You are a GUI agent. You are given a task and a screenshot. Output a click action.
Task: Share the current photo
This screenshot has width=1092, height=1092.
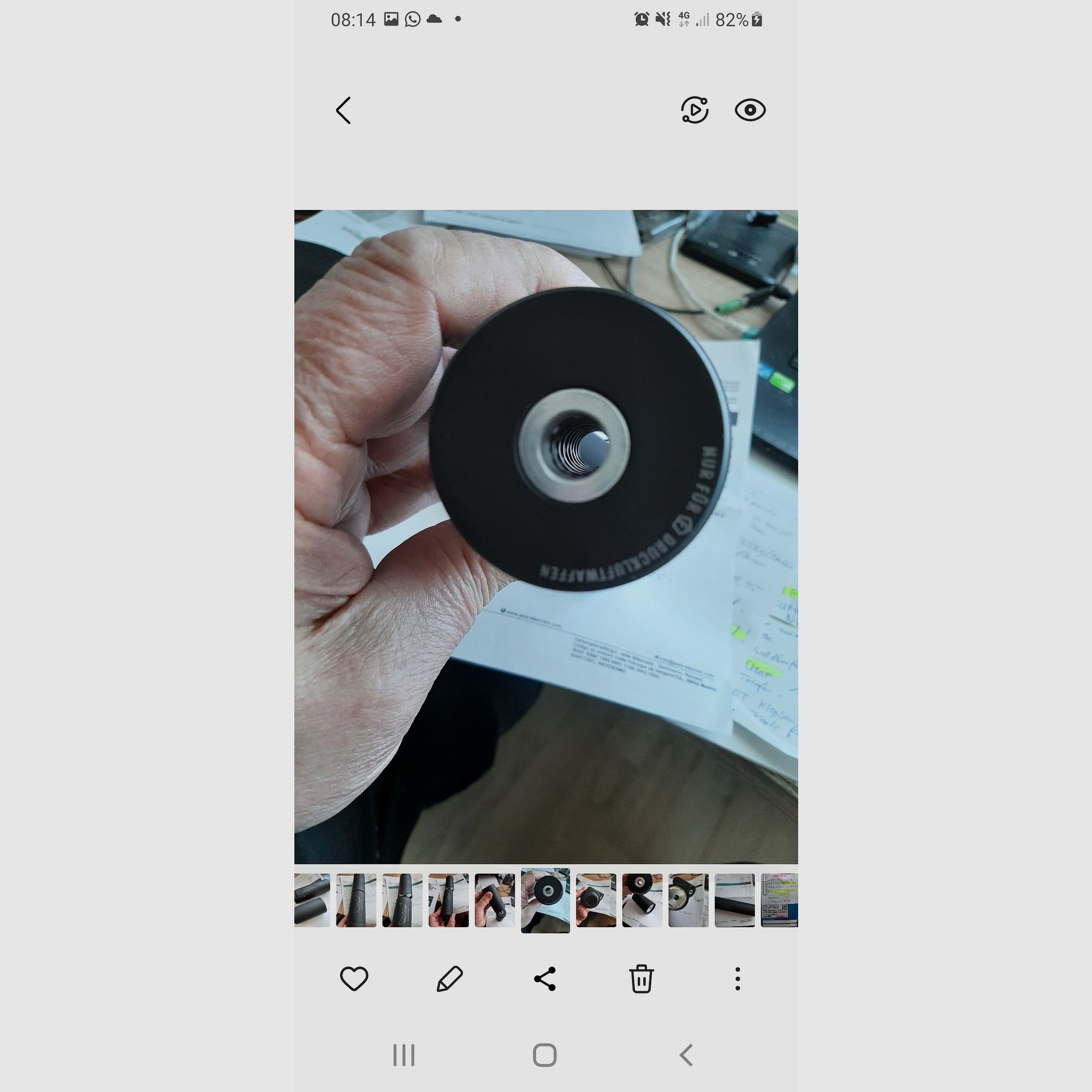pos(546,979)
